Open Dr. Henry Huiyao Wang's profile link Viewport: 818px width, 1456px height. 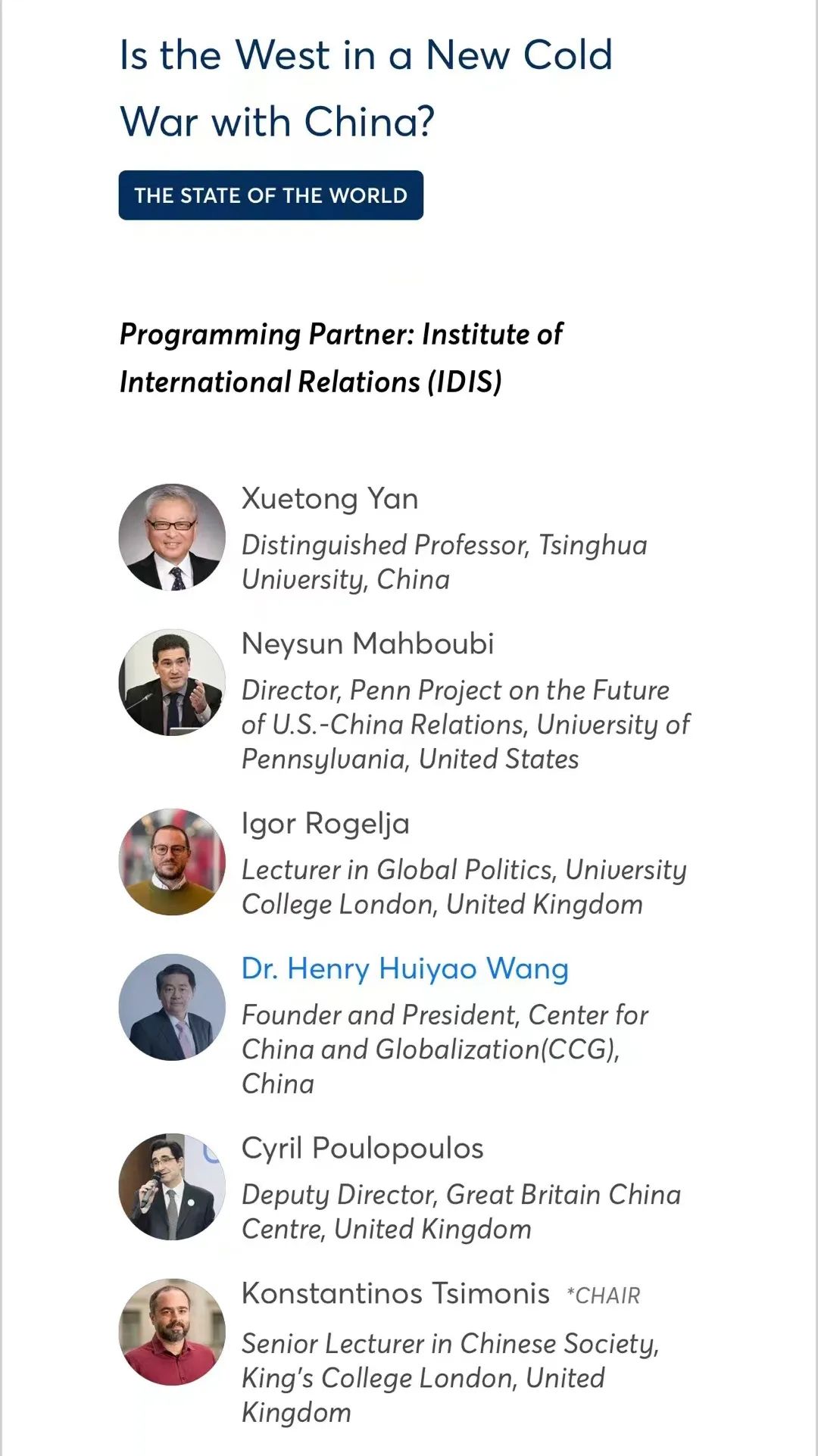404,968
